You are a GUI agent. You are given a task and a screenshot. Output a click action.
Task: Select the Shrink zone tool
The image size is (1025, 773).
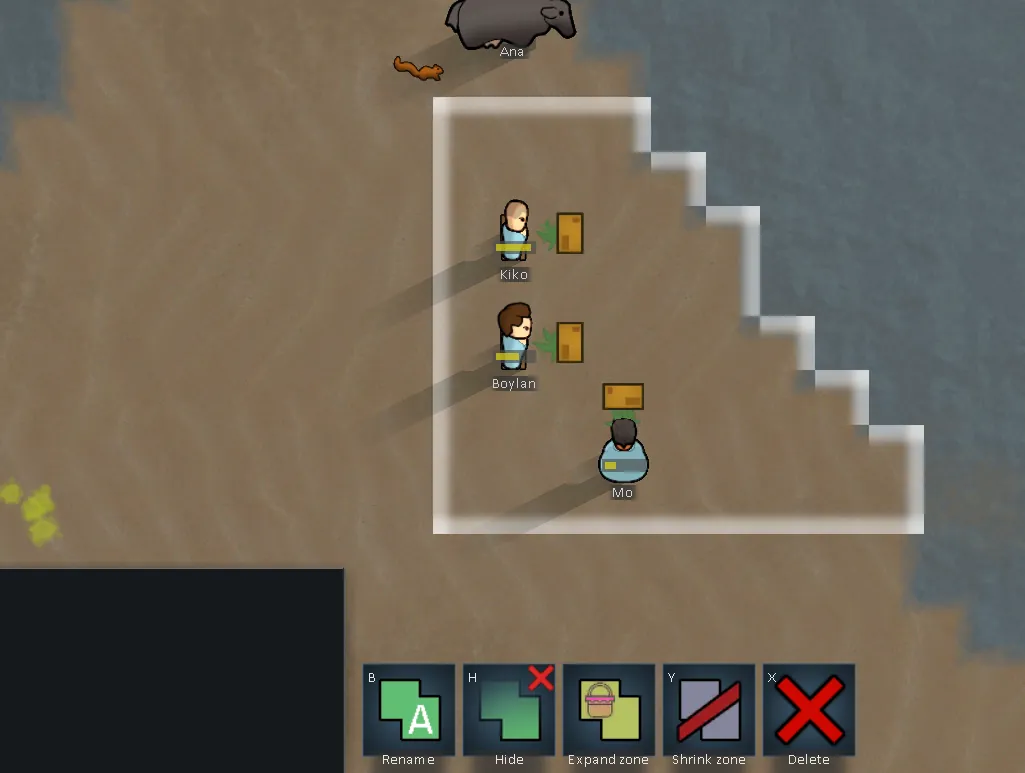point(708,709)
